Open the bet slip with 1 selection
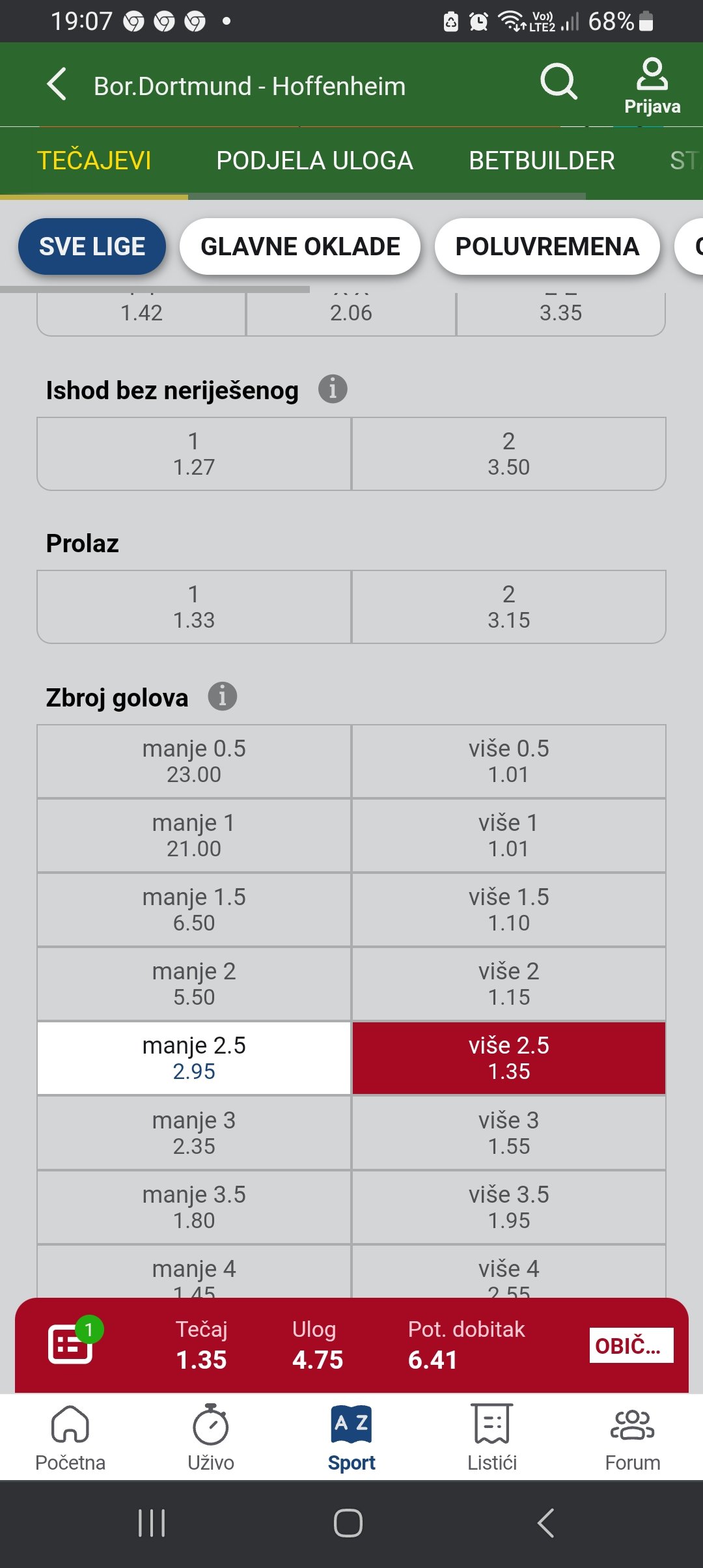The image size is (703, 1568). coord(70,1344)
